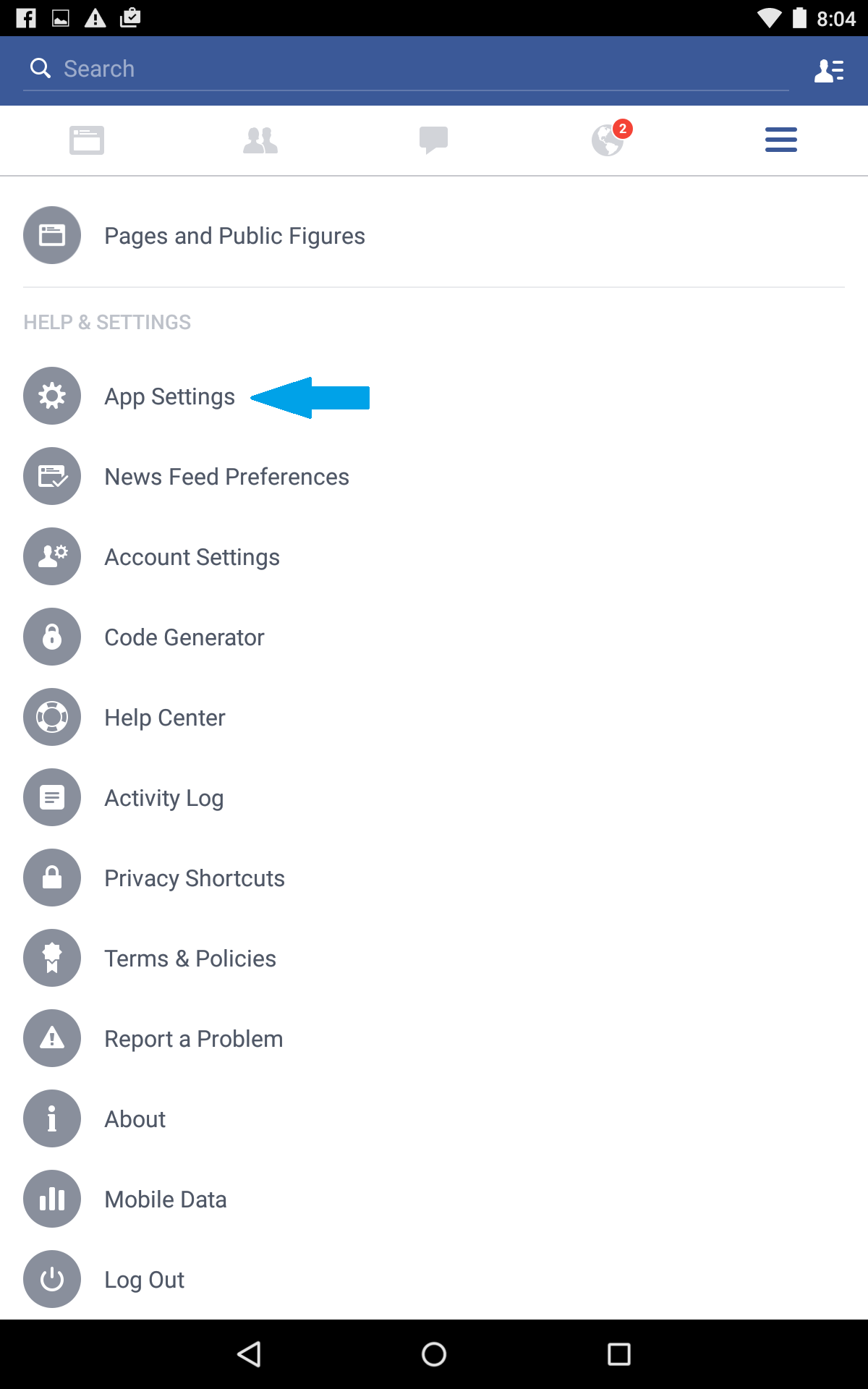Launch Code Generator

(184, 637)
